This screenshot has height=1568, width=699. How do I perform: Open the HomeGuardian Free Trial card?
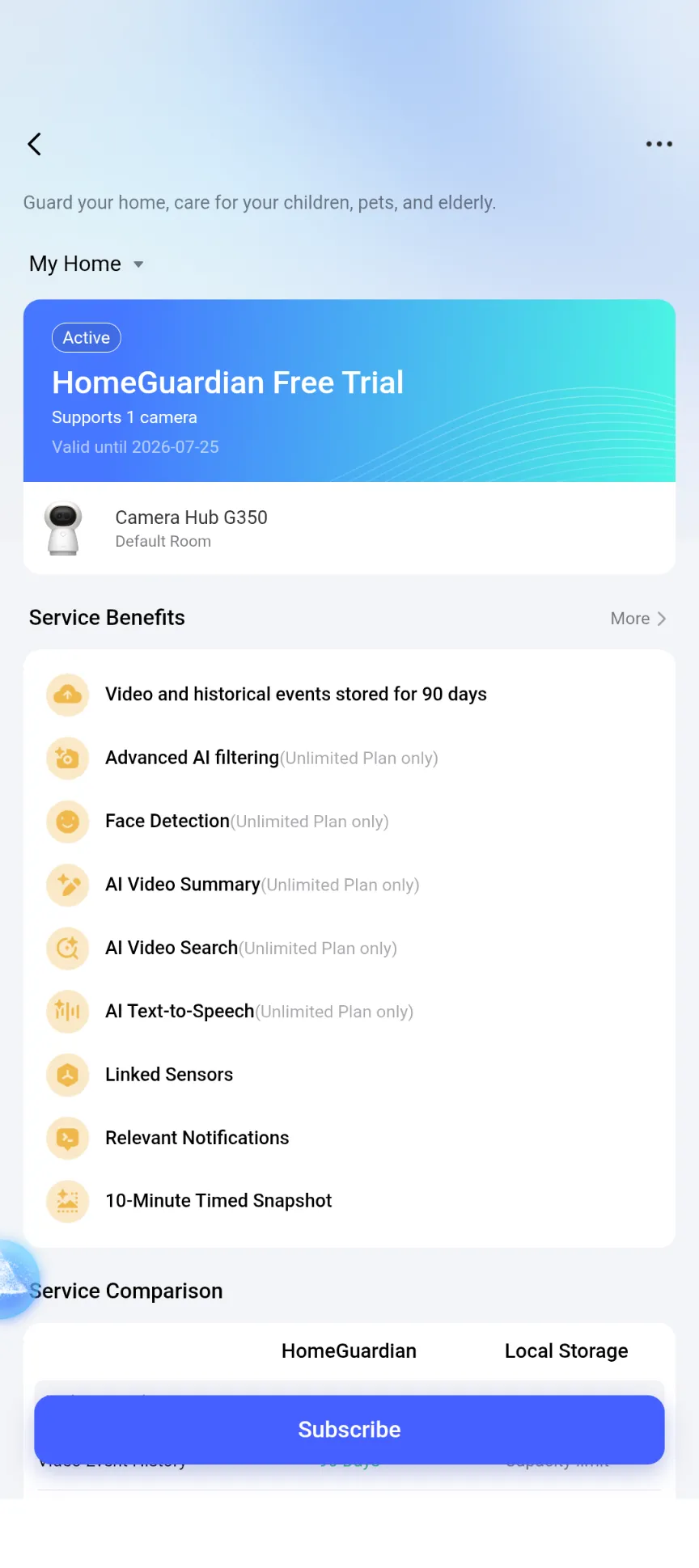(x=349, y=391)
